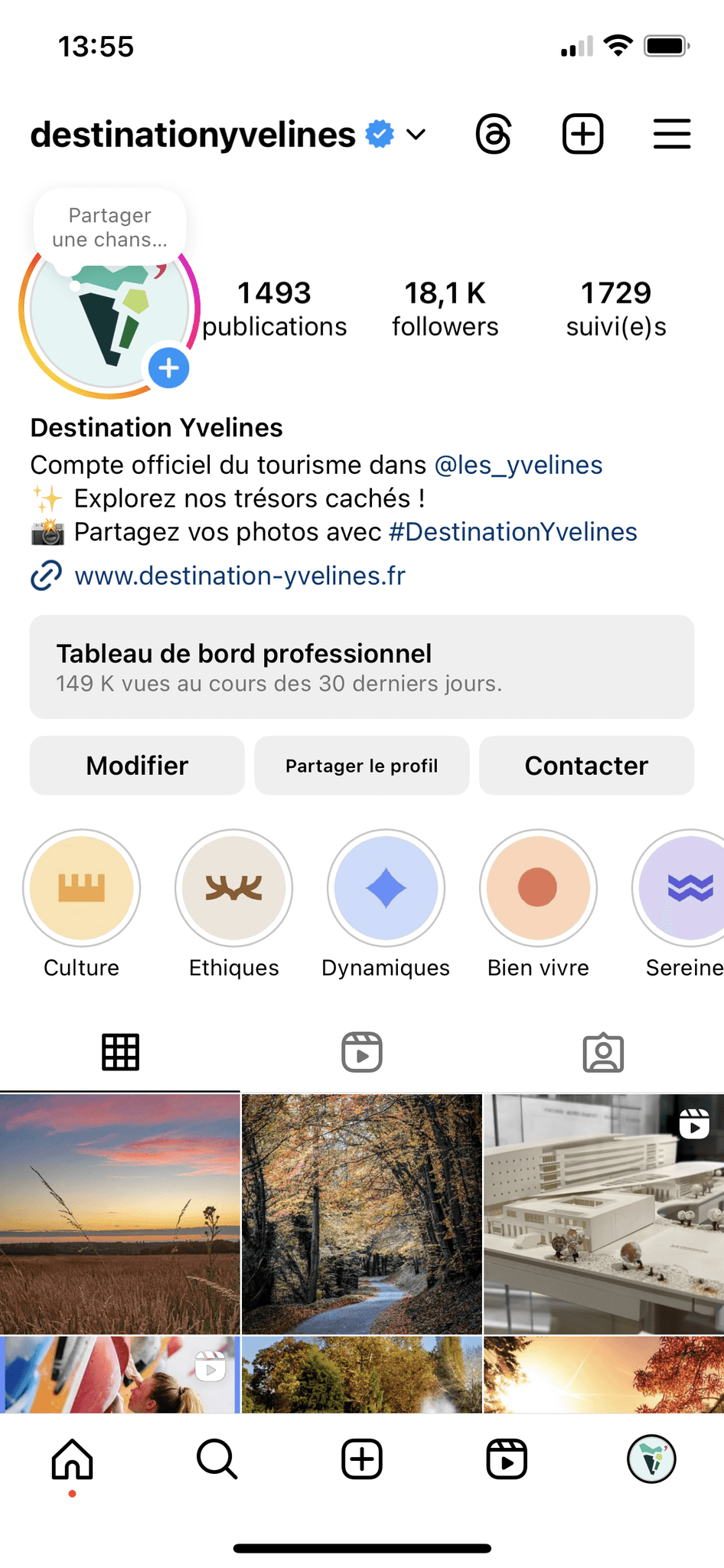The image size is (724, 1568).
Task: Open the Threads icon
Action: pos(494,135)
